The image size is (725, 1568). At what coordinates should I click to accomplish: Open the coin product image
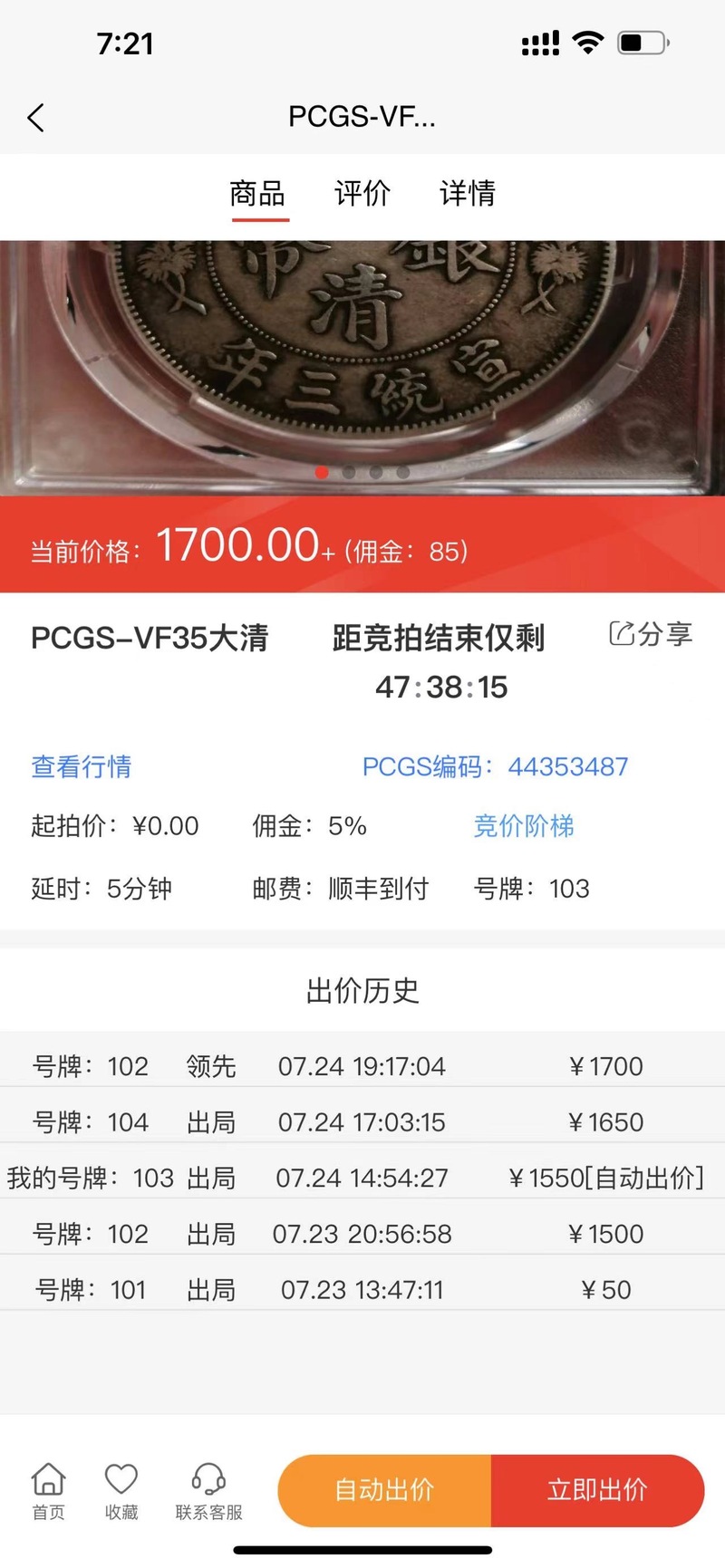click(362, 368)
